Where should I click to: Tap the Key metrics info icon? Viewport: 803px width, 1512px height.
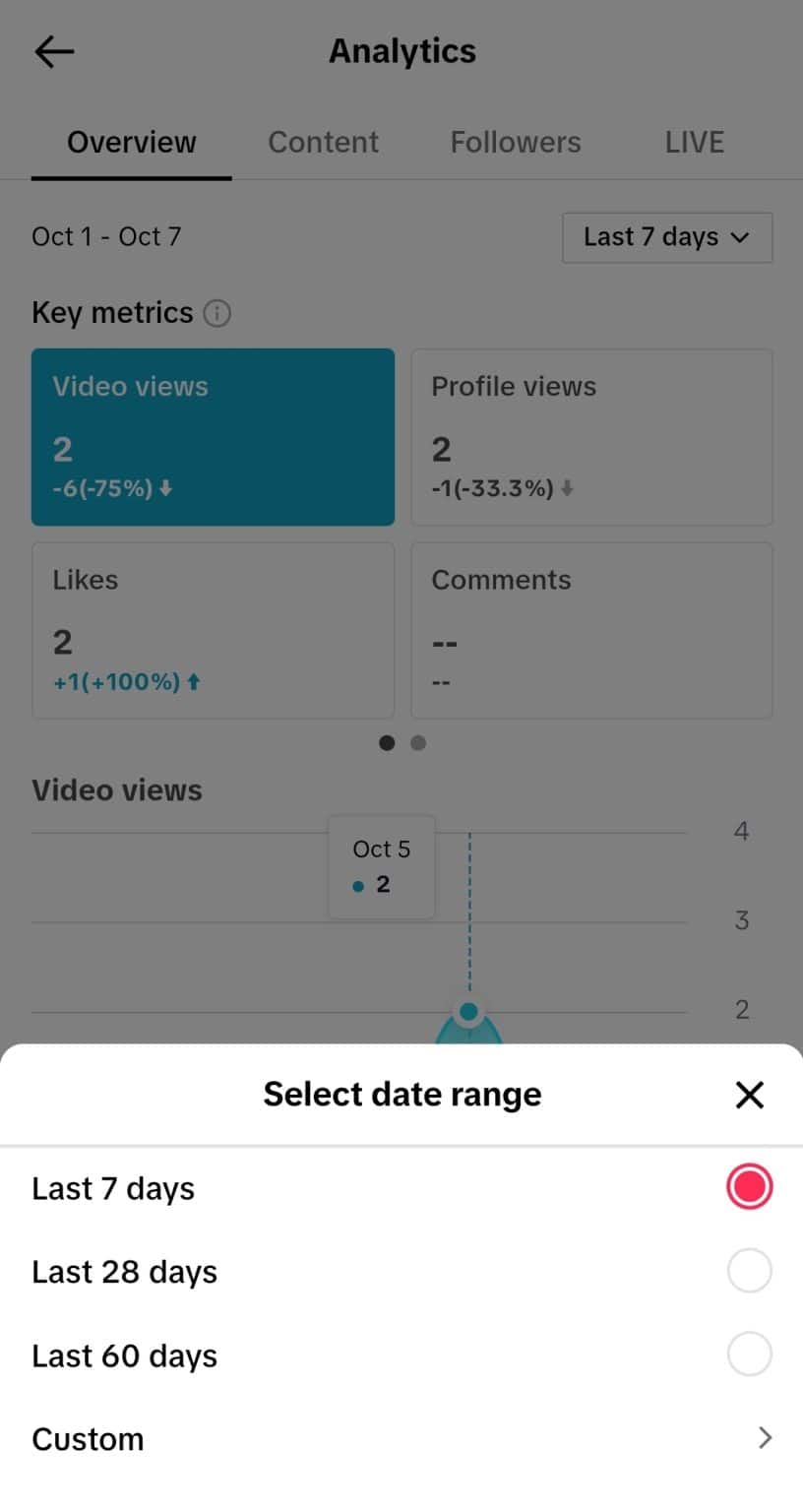pyautogui.click(x=216, y=313)
